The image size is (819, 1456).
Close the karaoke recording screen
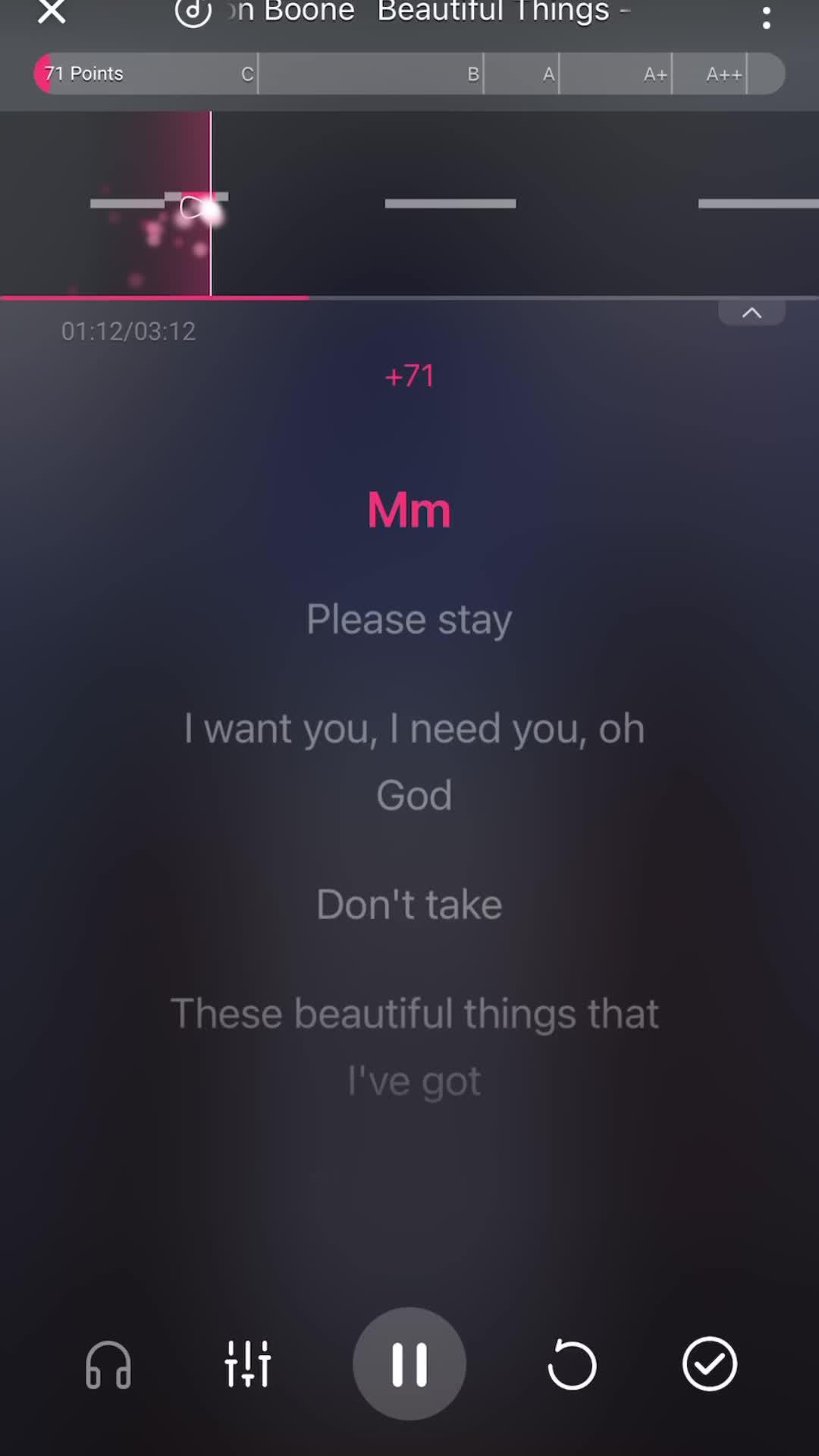[x=52, y=12]
